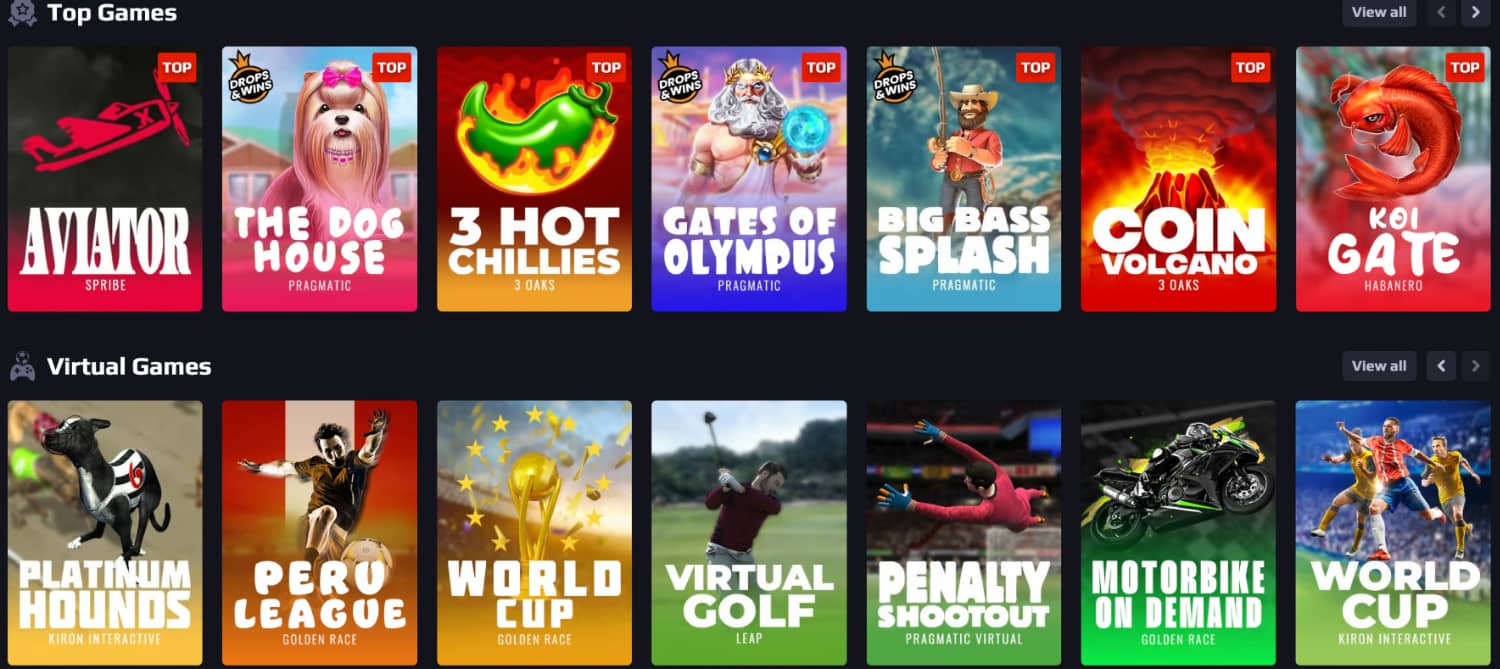Go to previous Top Games page

1441,13
